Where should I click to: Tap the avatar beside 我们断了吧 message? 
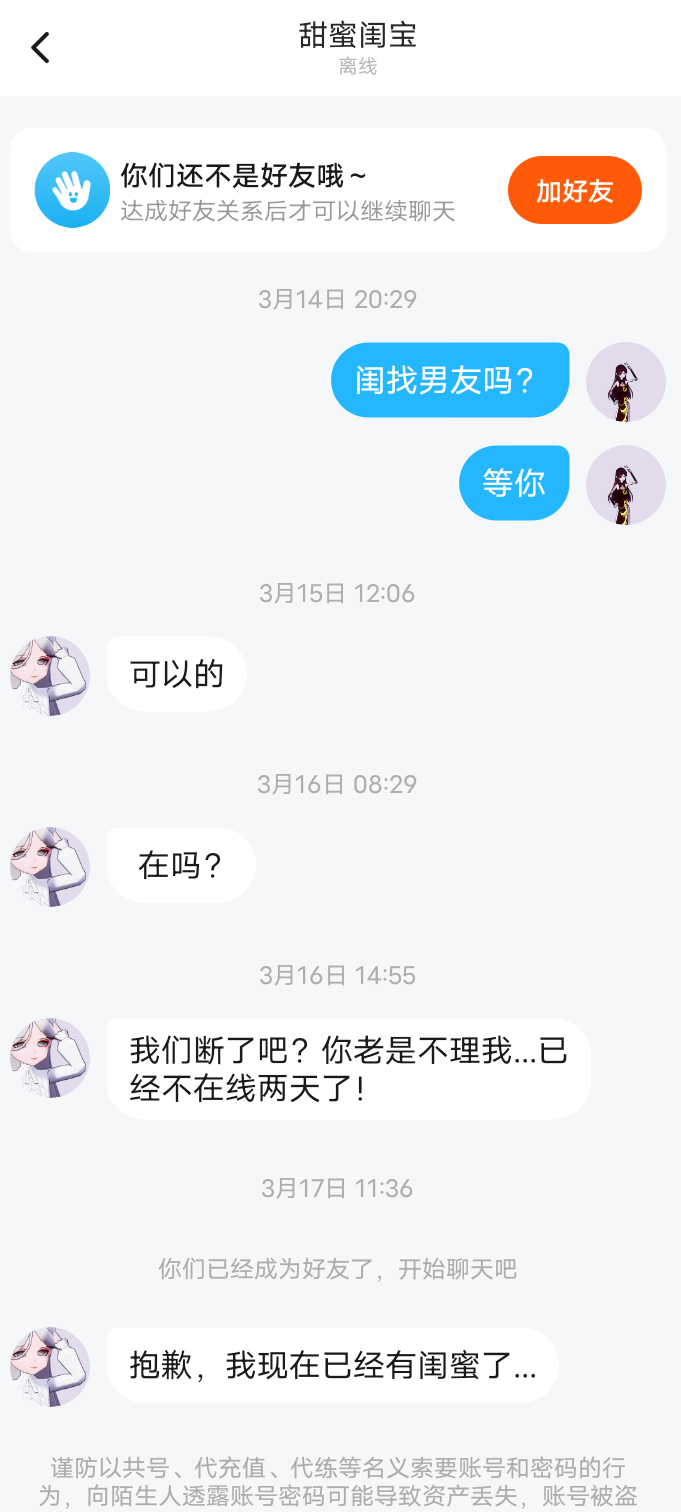click(50, 1058)
